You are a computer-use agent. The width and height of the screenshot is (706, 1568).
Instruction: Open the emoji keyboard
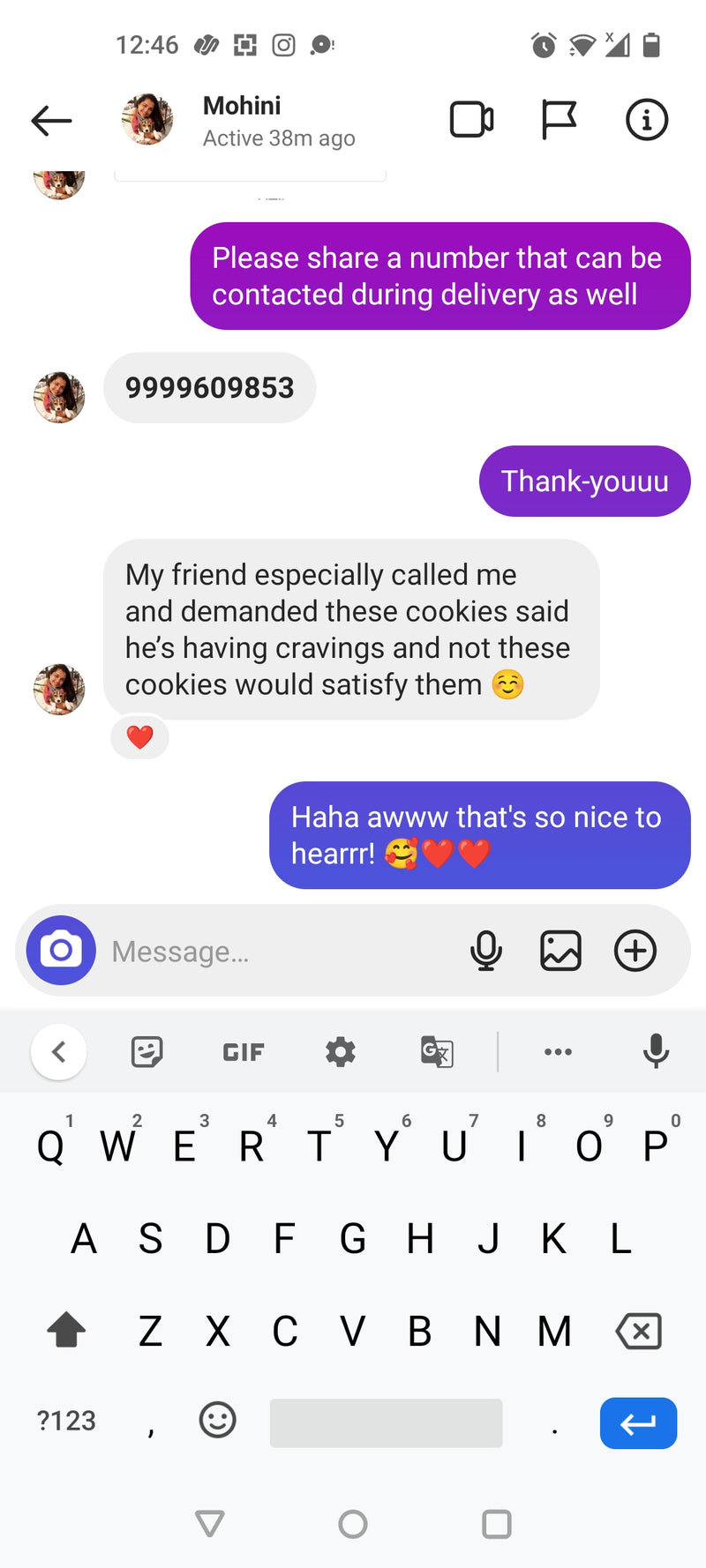pyautogui.click(x=217, y=1421)
